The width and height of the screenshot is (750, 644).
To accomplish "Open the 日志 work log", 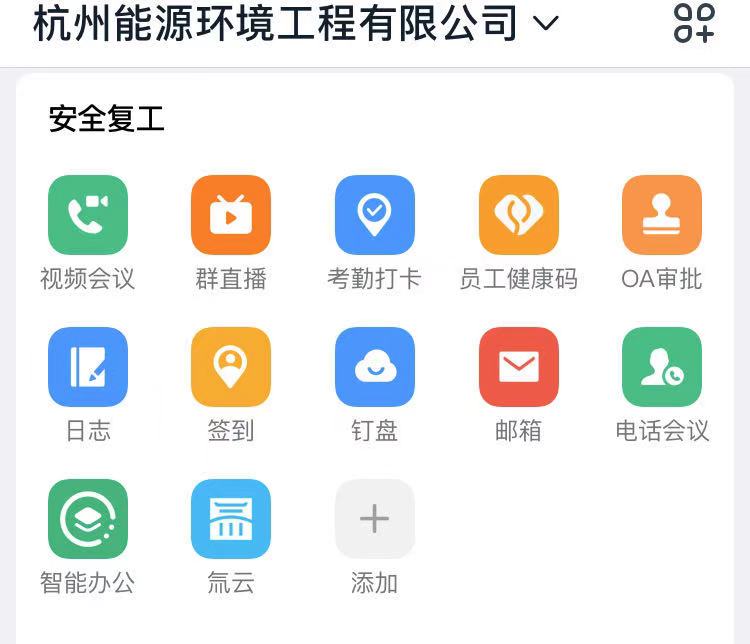I will point(88,367).
